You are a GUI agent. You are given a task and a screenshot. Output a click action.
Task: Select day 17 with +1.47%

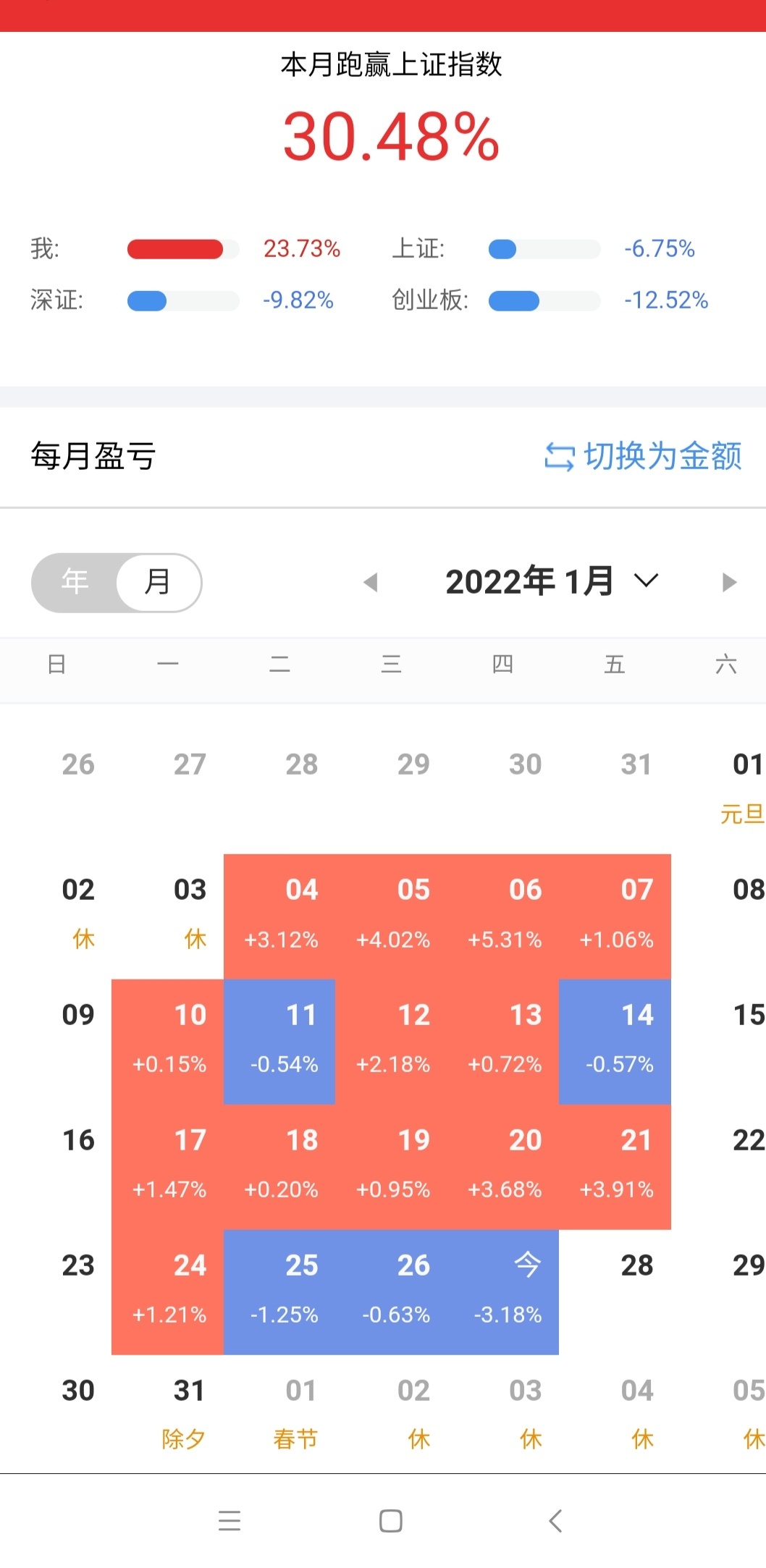click(168, 1167)
